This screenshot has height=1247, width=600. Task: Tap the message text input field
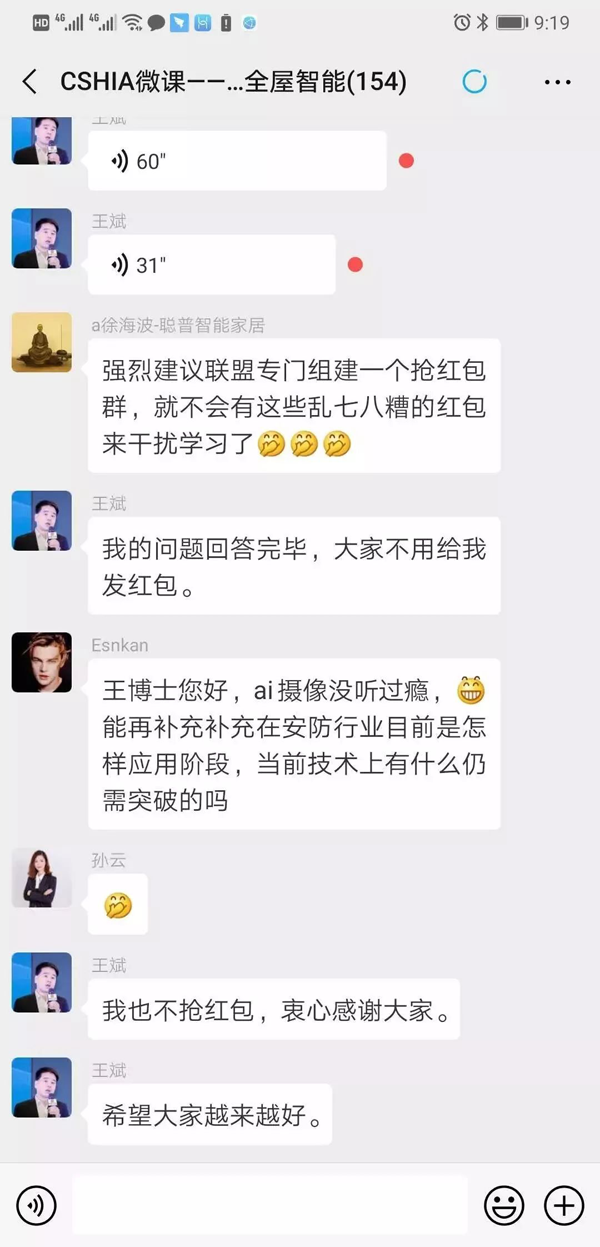pos(270,1205)
